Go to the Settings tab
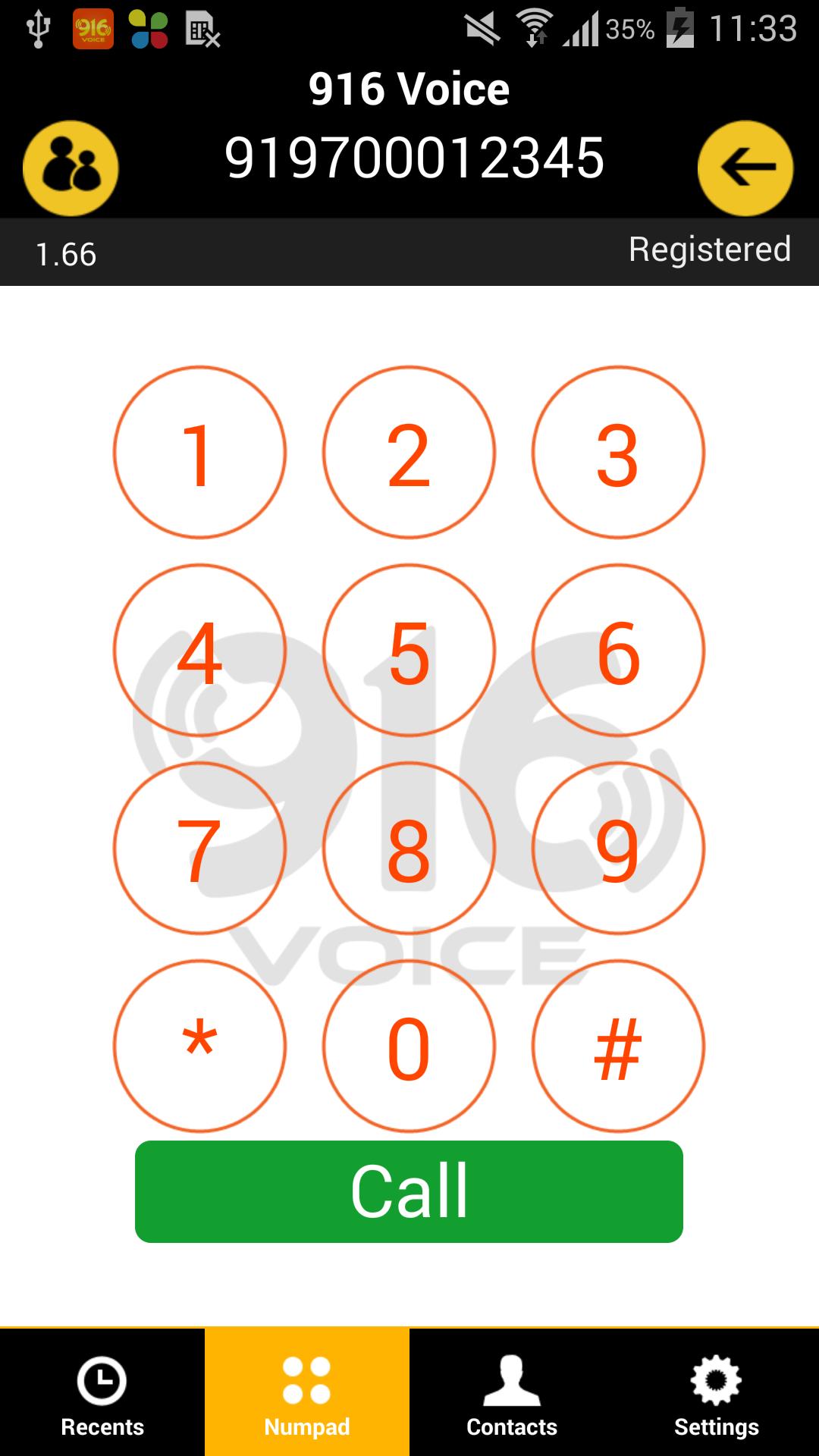The height and width of the screenshot is (1456, 819). coord(717,1394)
